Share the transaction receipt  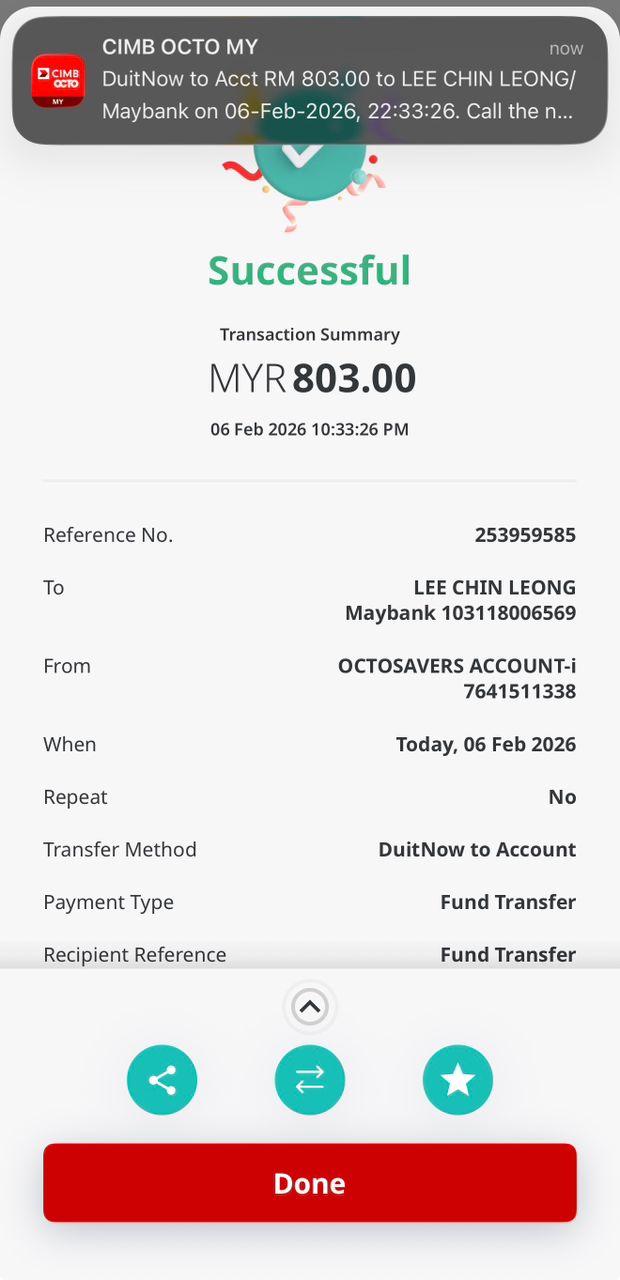pyautogui.click(x=162, y=1080)
